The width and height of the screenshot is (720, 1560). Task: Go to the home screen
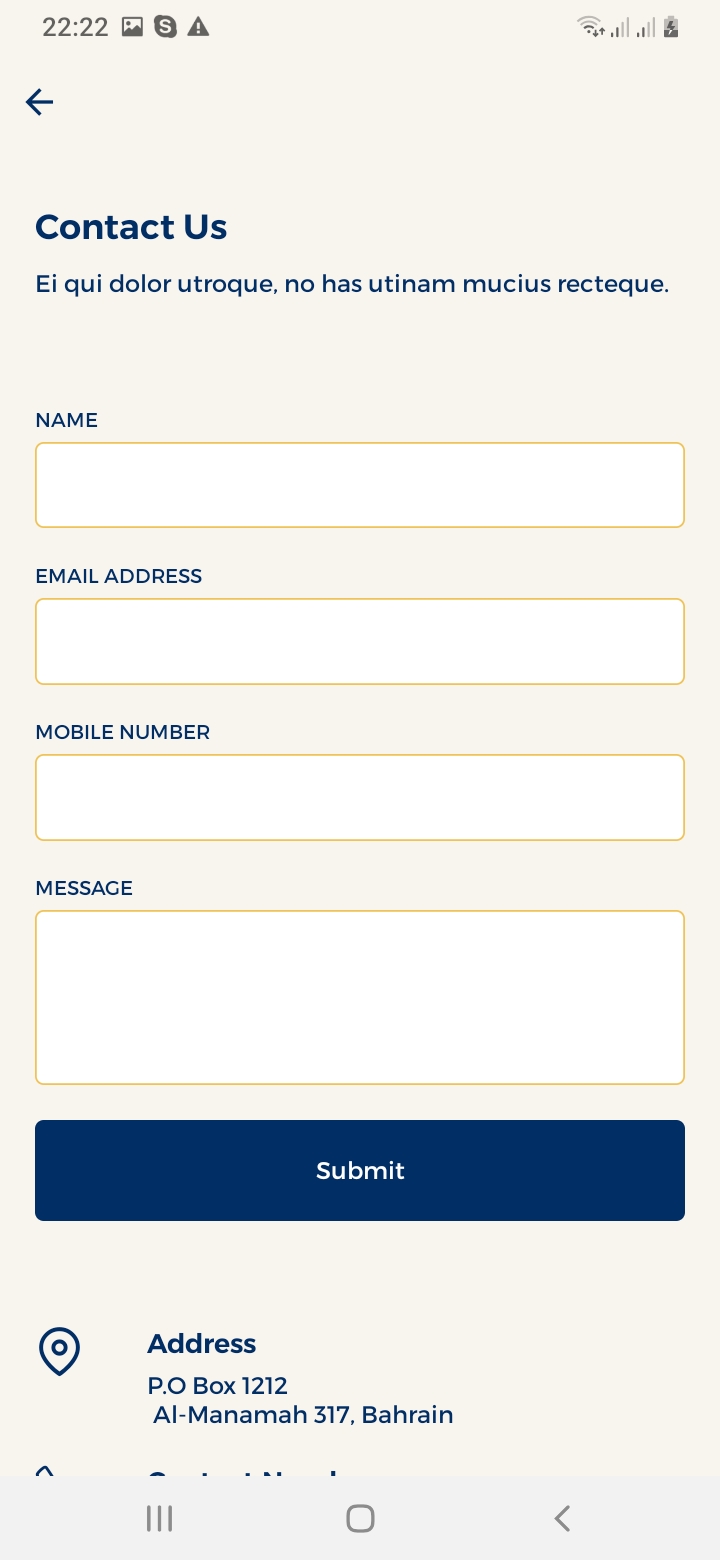tap(360, 1518)
